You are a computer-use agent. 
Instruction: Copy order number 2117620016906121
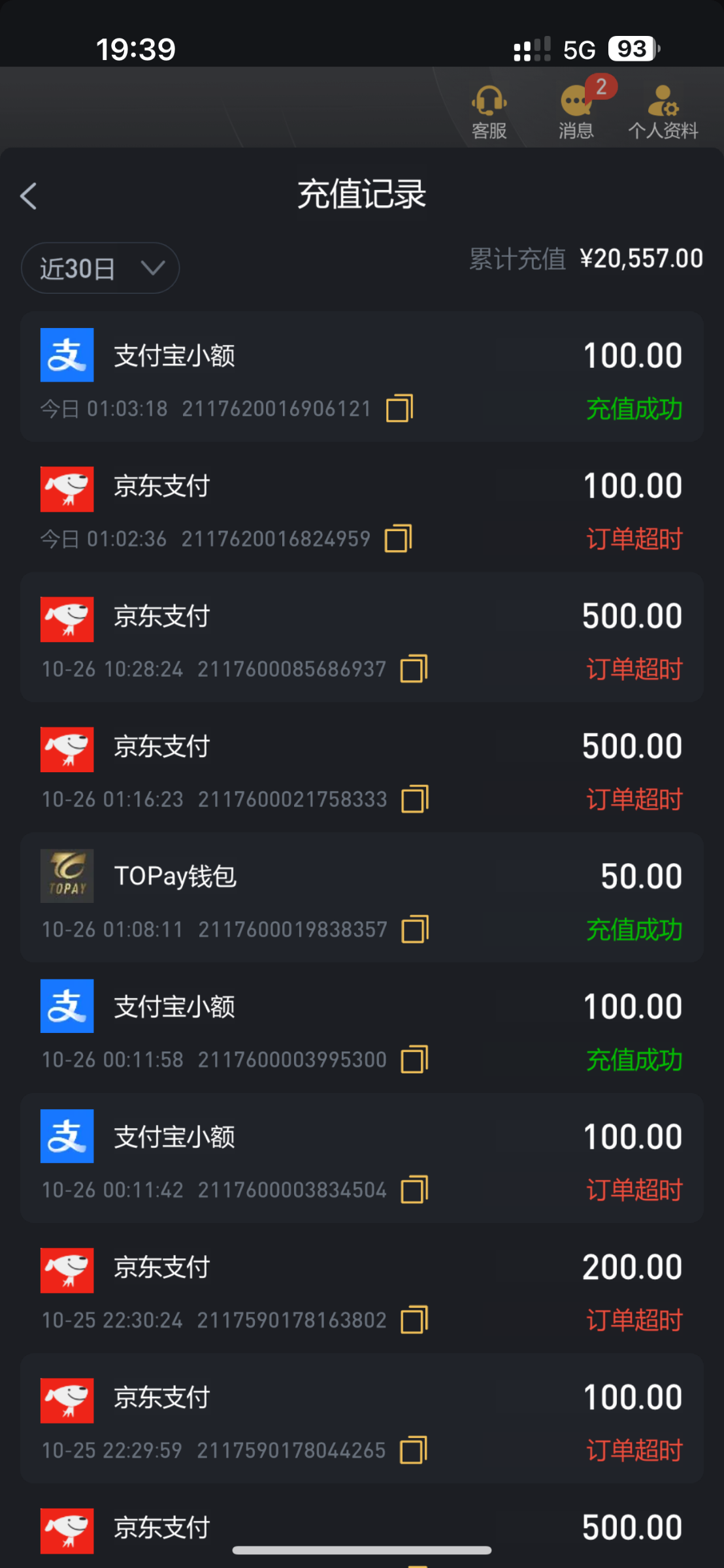coord(399,409)
